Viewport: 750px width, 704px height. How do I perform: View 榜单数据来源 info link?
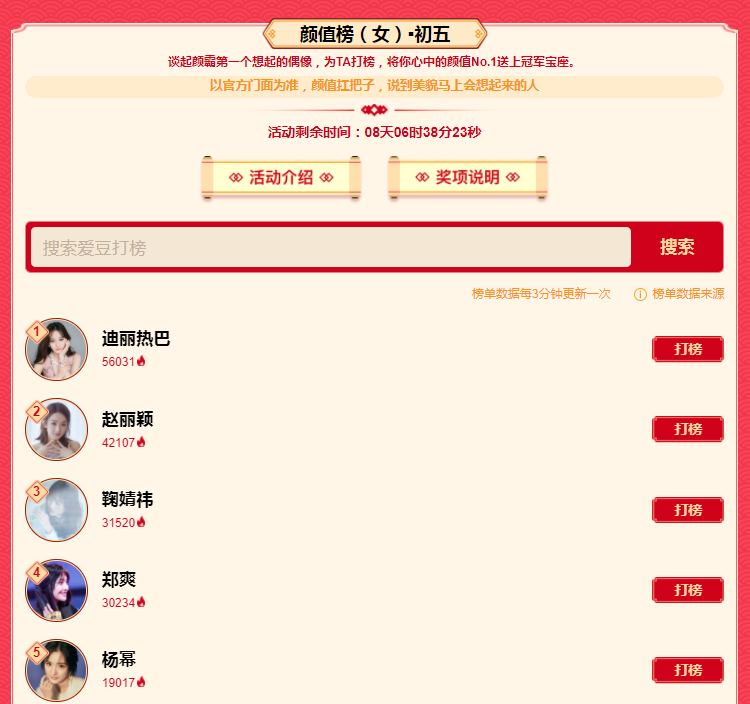point(680,294)
